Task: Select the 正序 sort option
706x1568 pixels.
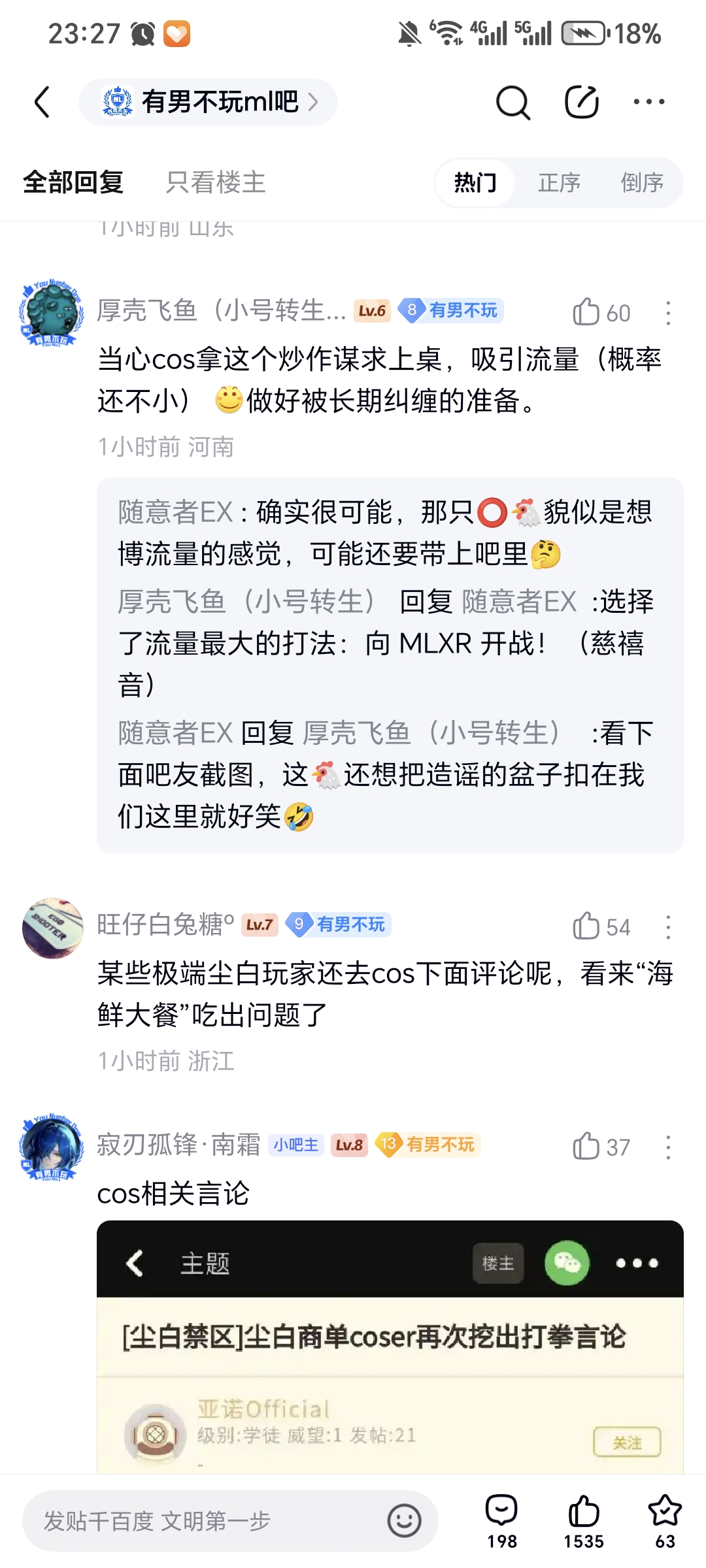Action: click(x=559, y=182)
